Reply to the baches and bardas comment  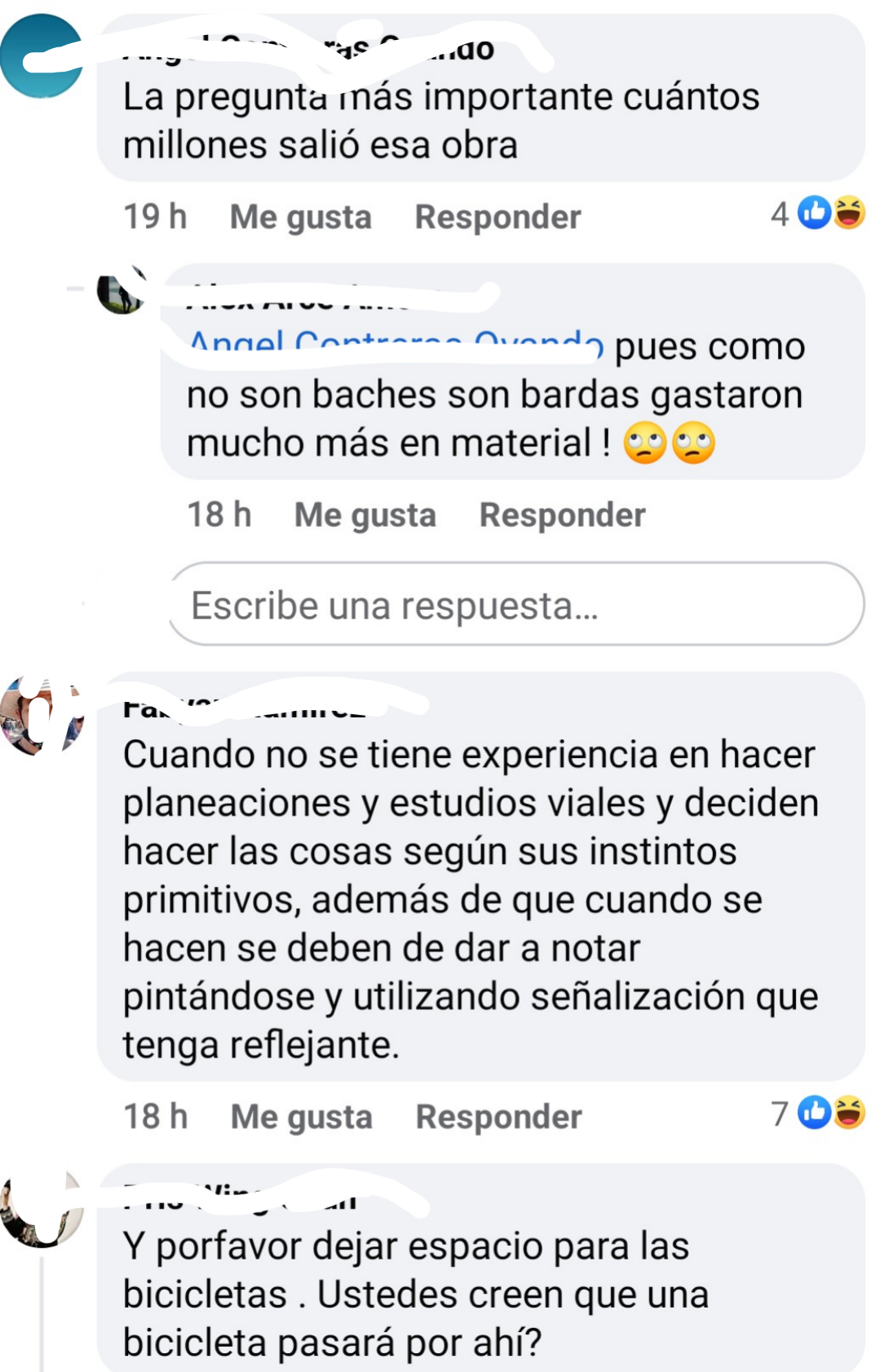[562, 515]
